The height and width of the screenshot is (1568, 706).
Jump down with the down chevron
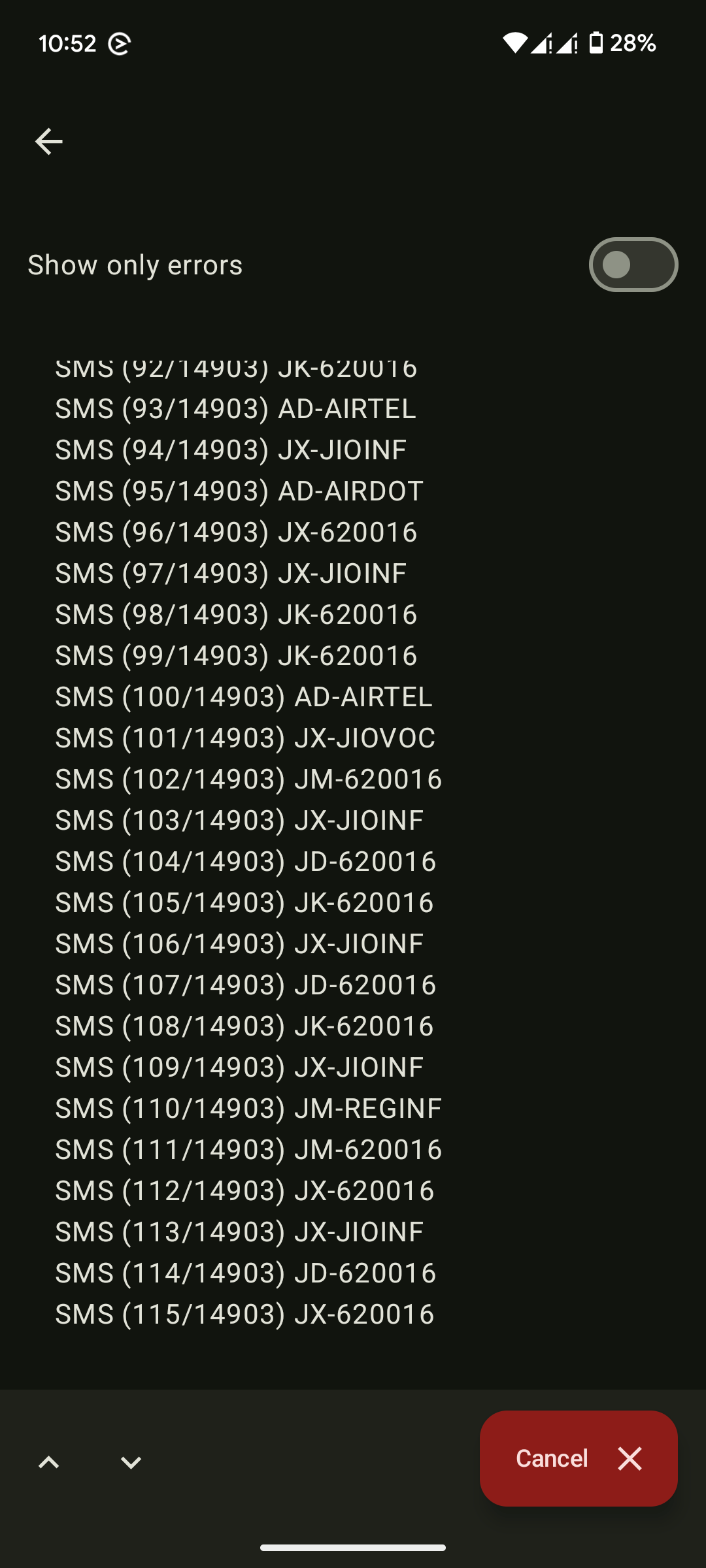pos(131,1462)
